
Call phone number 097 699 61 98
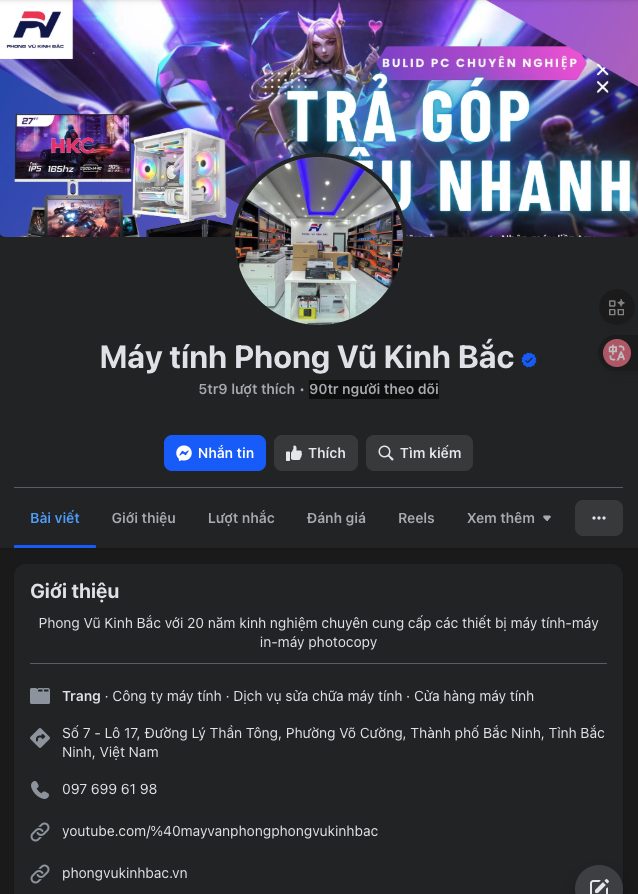coord(110,789)
